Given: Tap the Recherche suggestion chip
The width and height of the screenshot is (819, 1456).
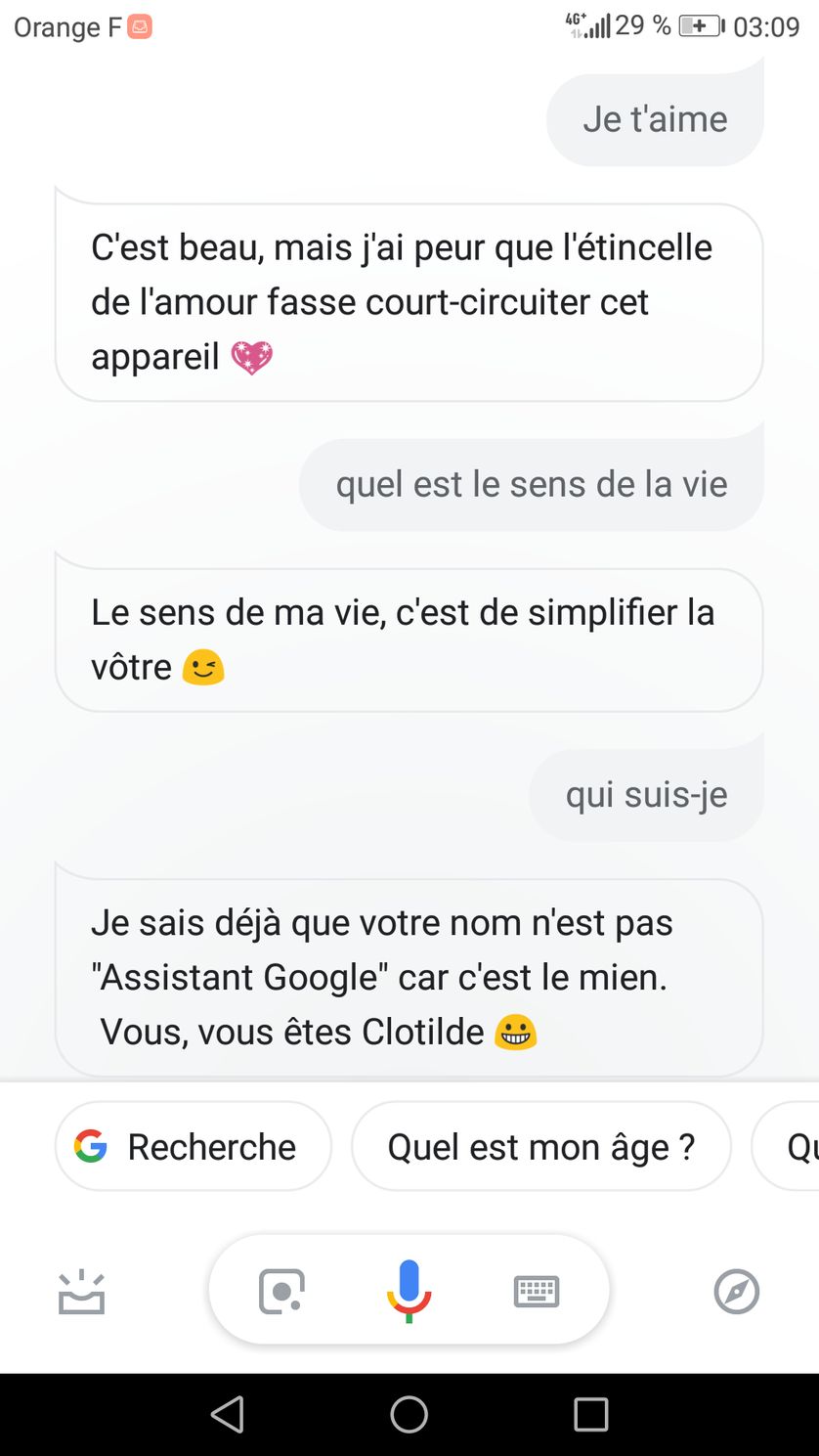Looking at the screenshot, I should point(194,1147).
